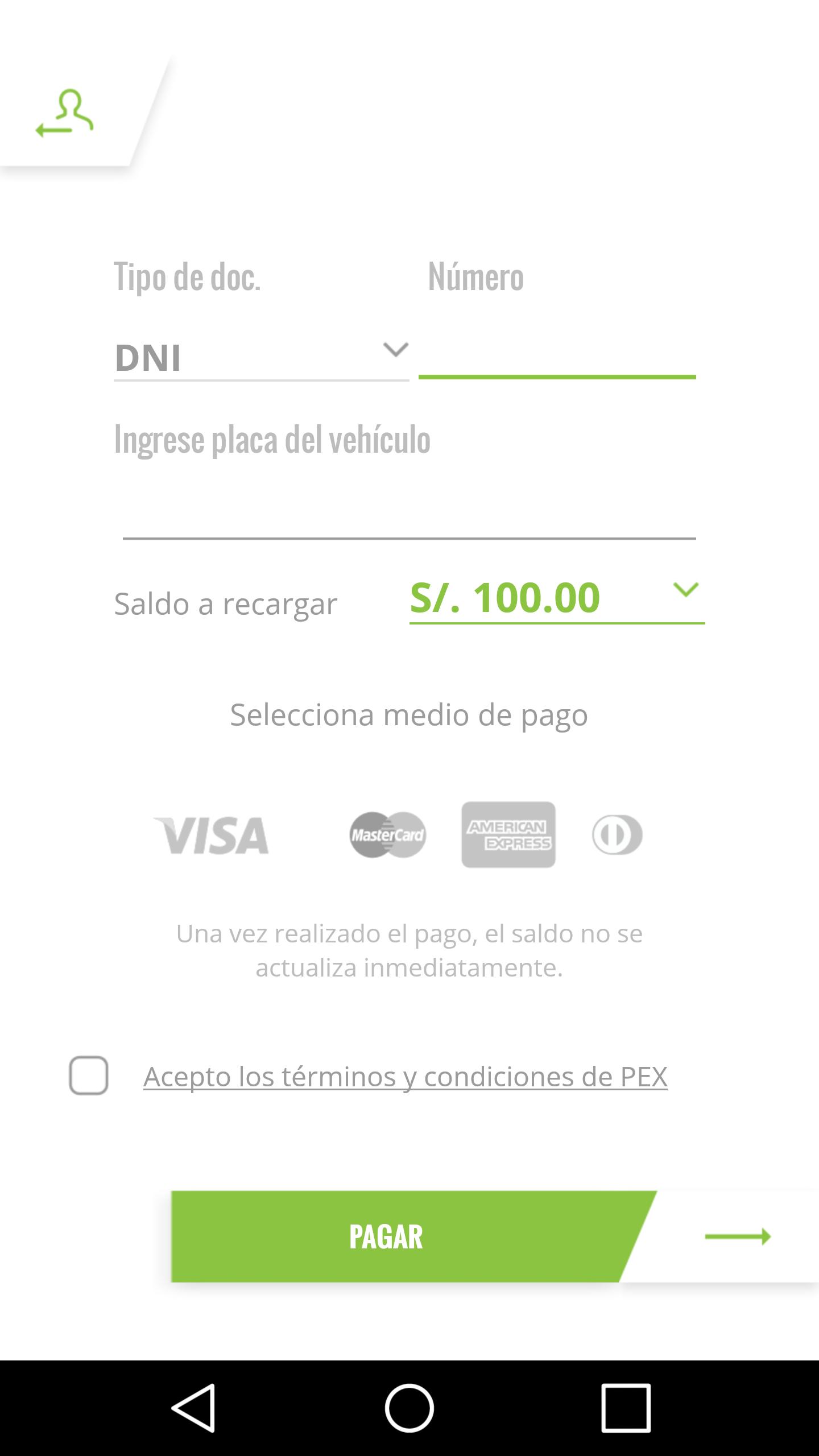
Task: Expand the S/. 100.00 recharge amount dropdown
Action: pos(557,598)
